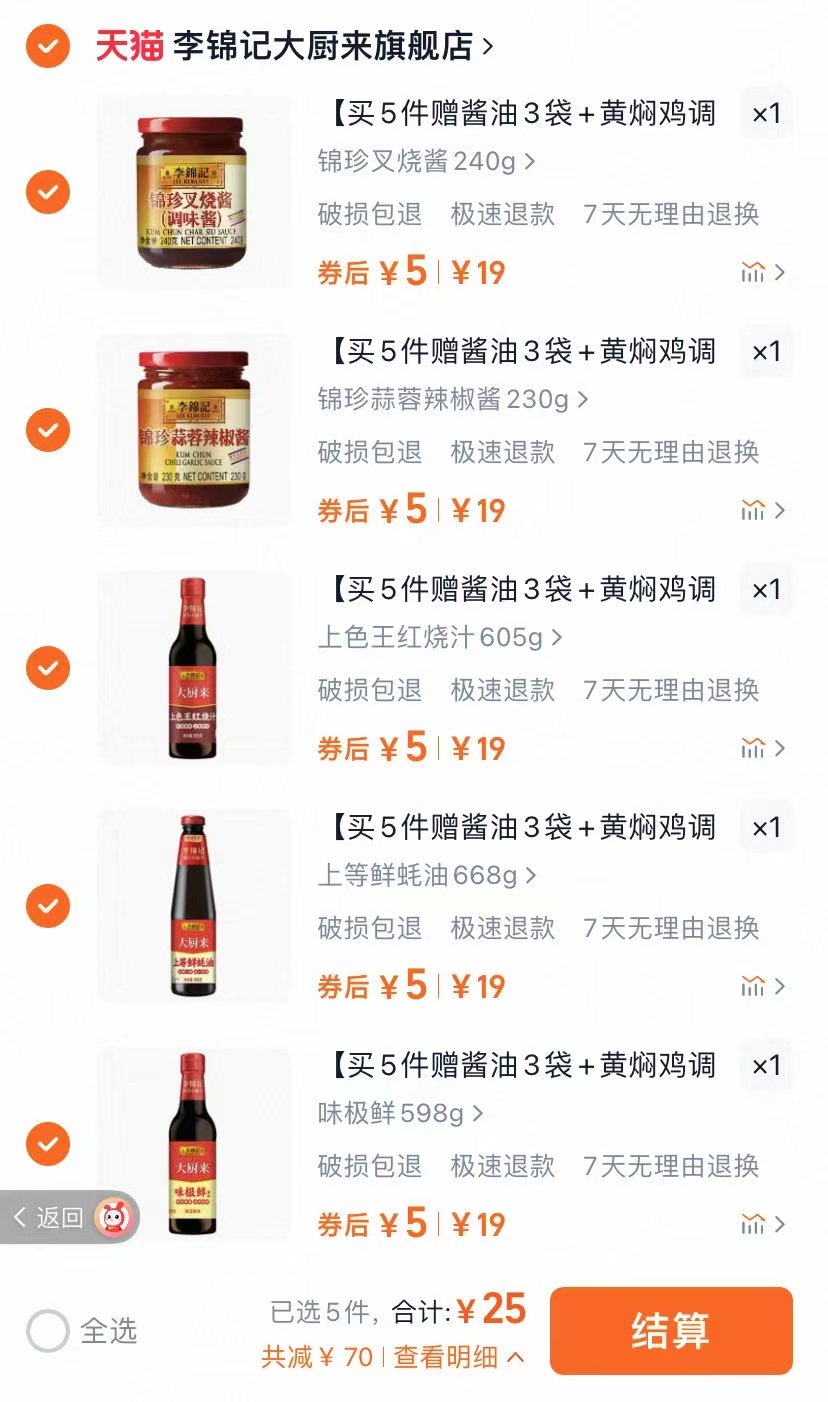Screen dimensions: 828x1402
Task: Click the back arrow on the 返回 button
Action: pos(20,1218)
